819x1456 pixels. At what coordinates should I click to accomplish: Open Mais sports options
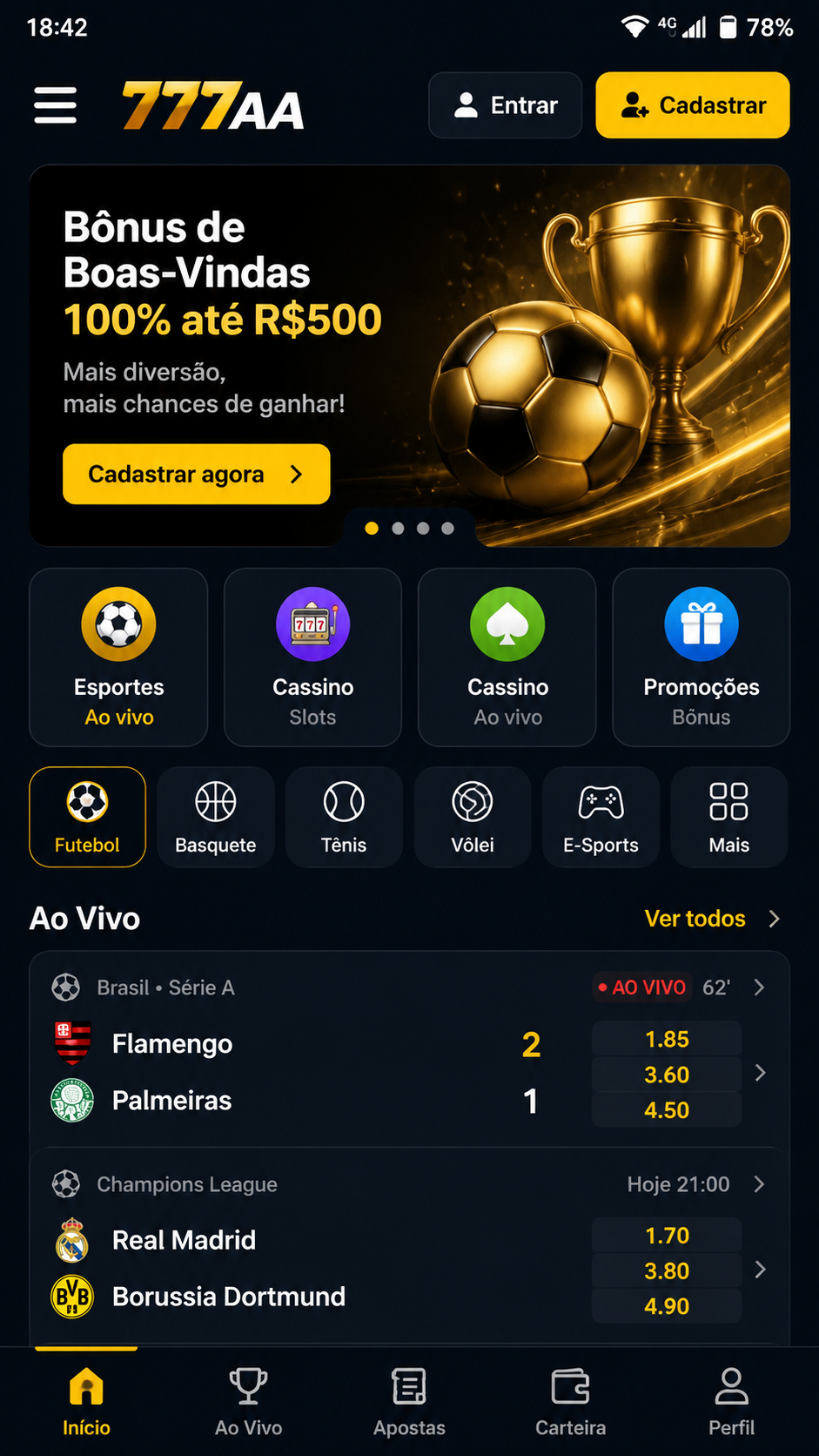729,817
